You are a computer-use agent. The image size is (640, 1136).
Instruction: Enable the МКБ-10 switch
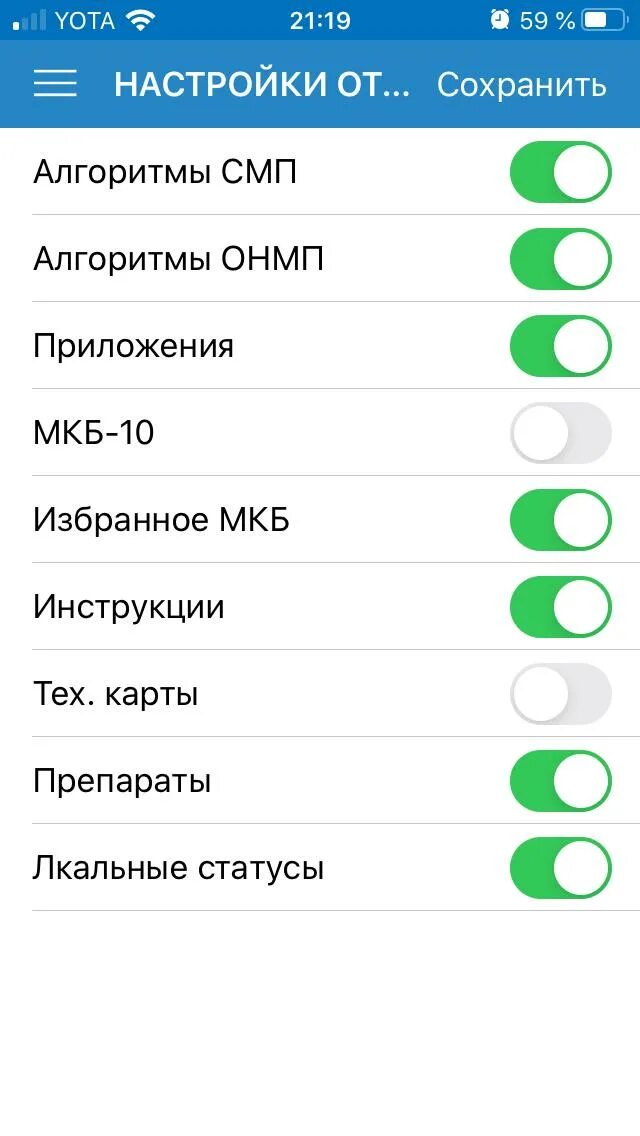click(x=561, y=433)
